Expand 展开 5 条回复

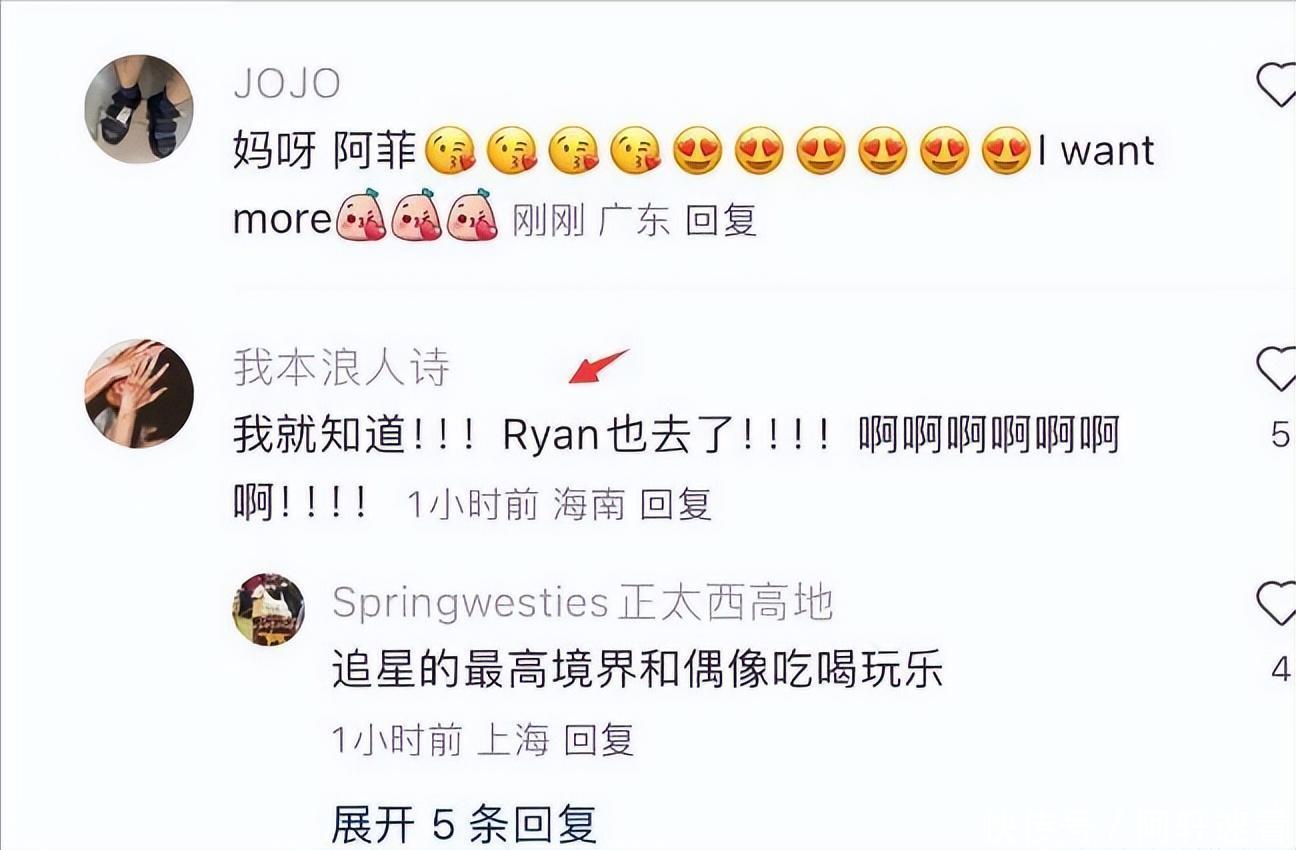tap(464, 825)
